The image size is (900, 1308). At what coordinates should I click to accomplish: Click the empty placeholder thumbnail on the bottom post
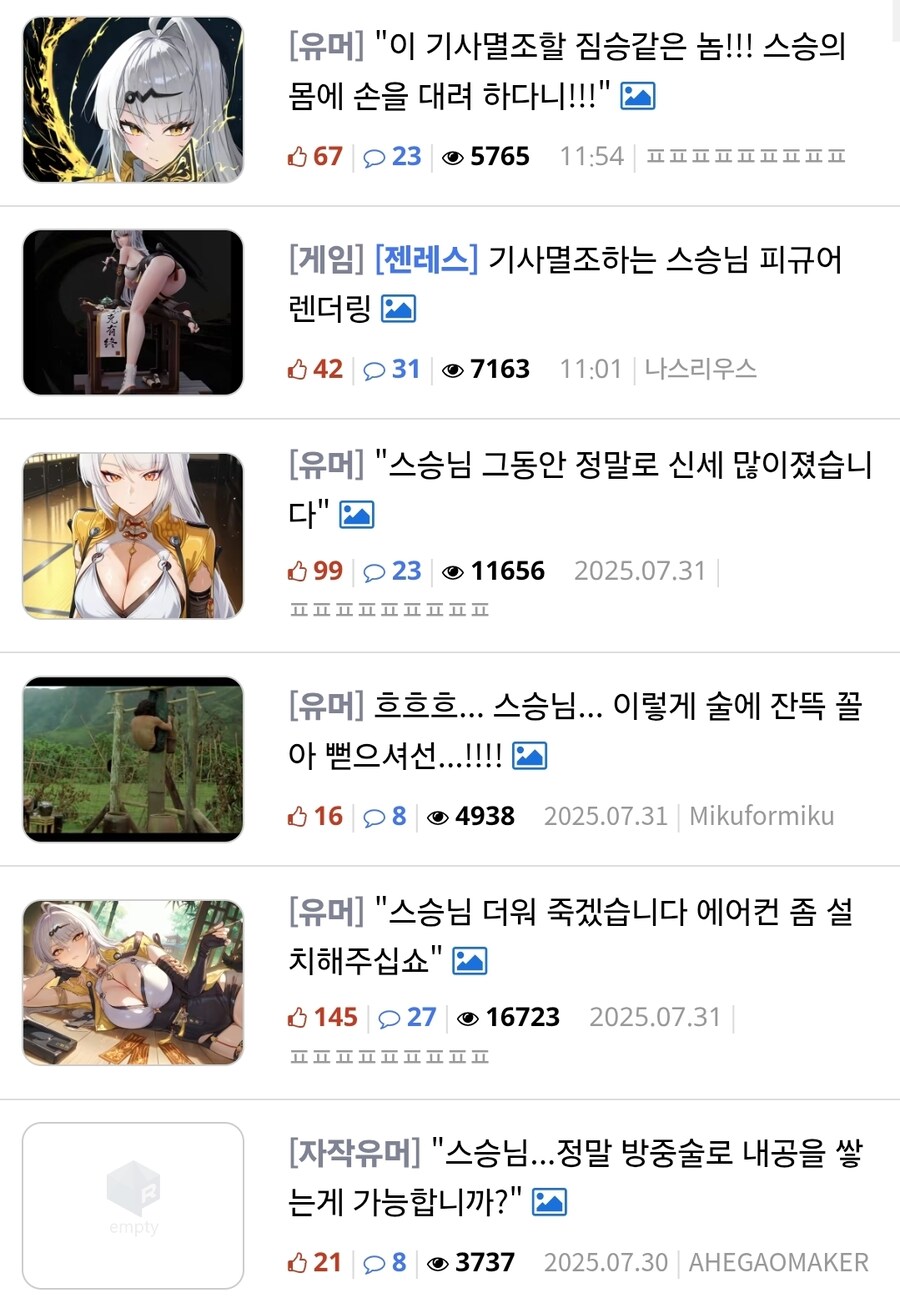coord(132,1205)
